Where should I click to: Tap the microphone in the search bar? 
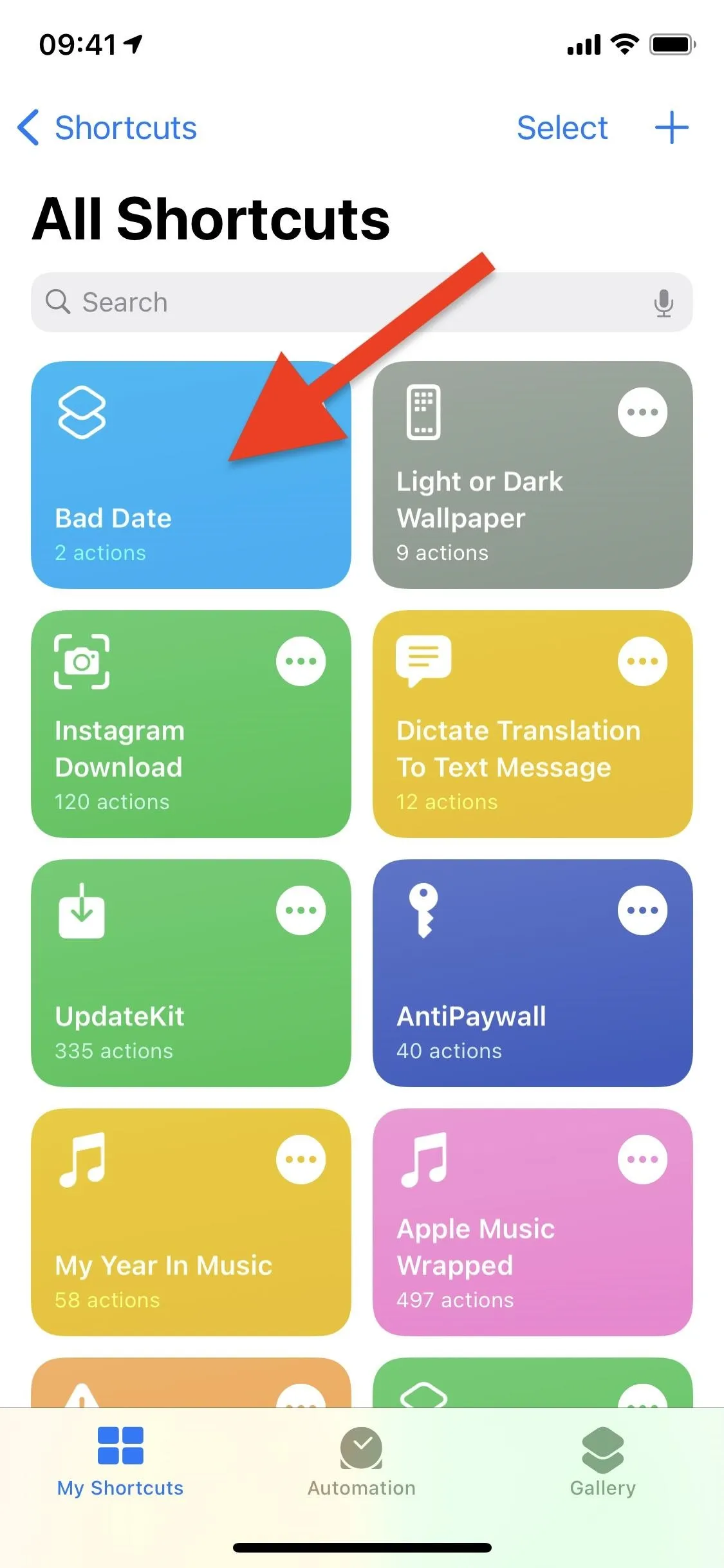pyautogui.click(x=664, y=303)
